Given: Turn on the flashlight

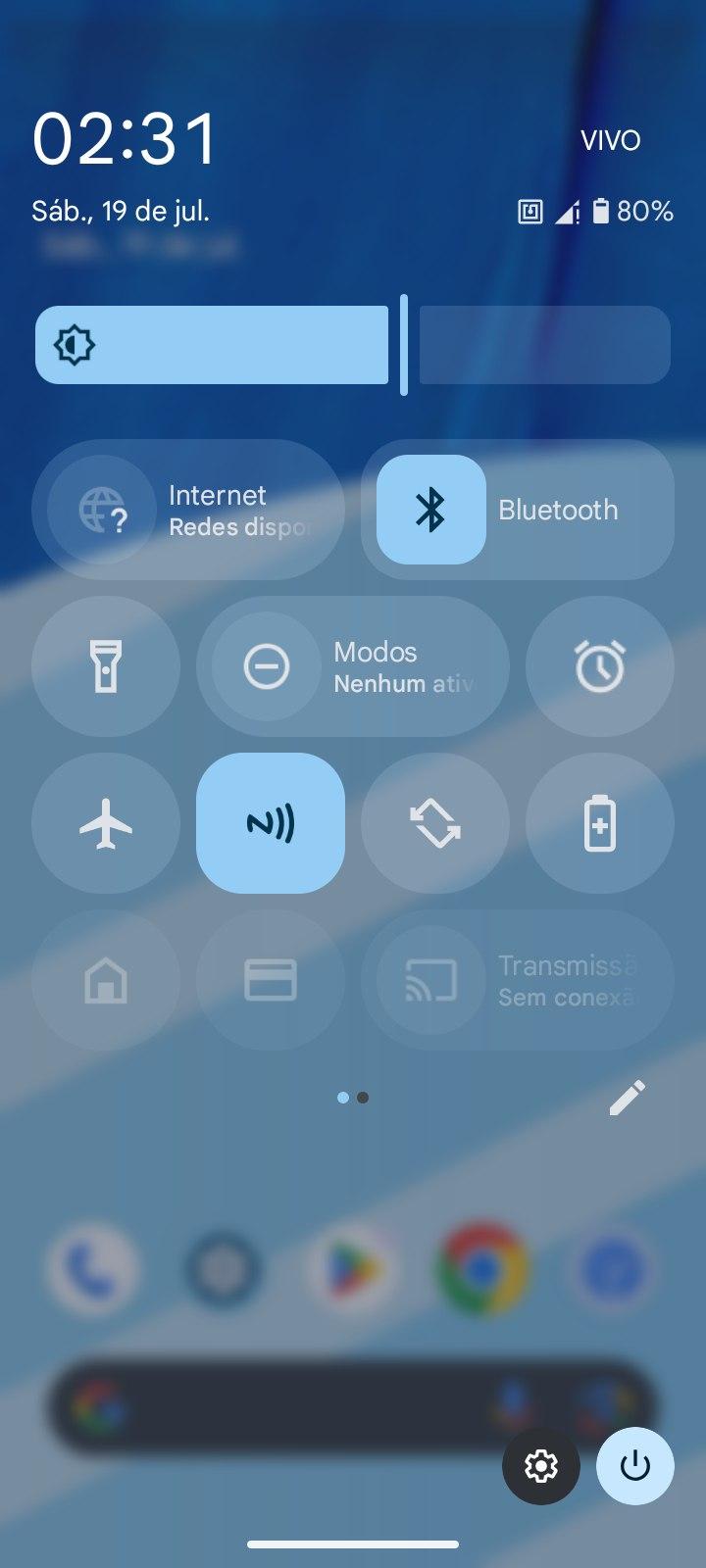Looking at the screenshot, I should click(x=106, y=666).
